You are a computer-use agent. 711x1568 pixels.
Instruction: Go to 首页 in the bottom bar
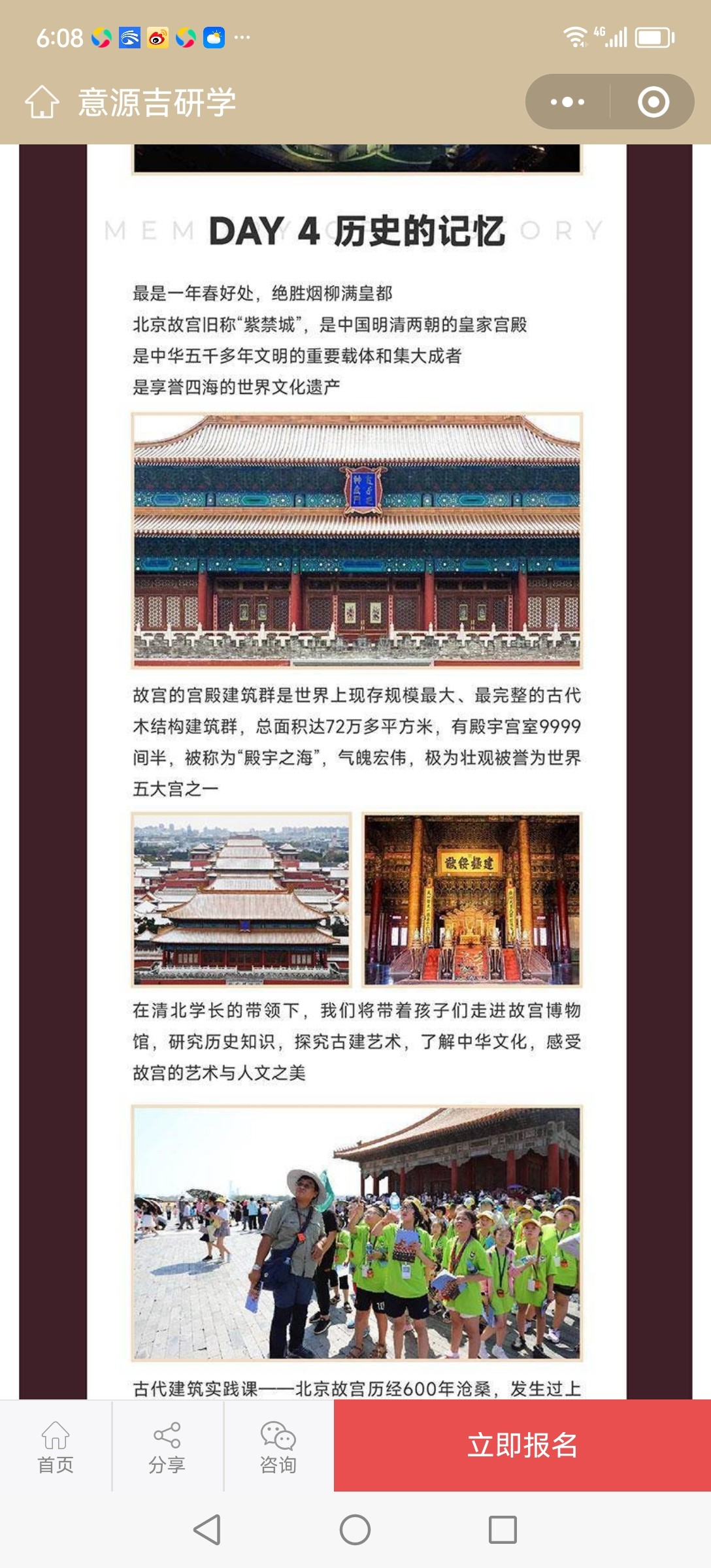click(56, 1446)
